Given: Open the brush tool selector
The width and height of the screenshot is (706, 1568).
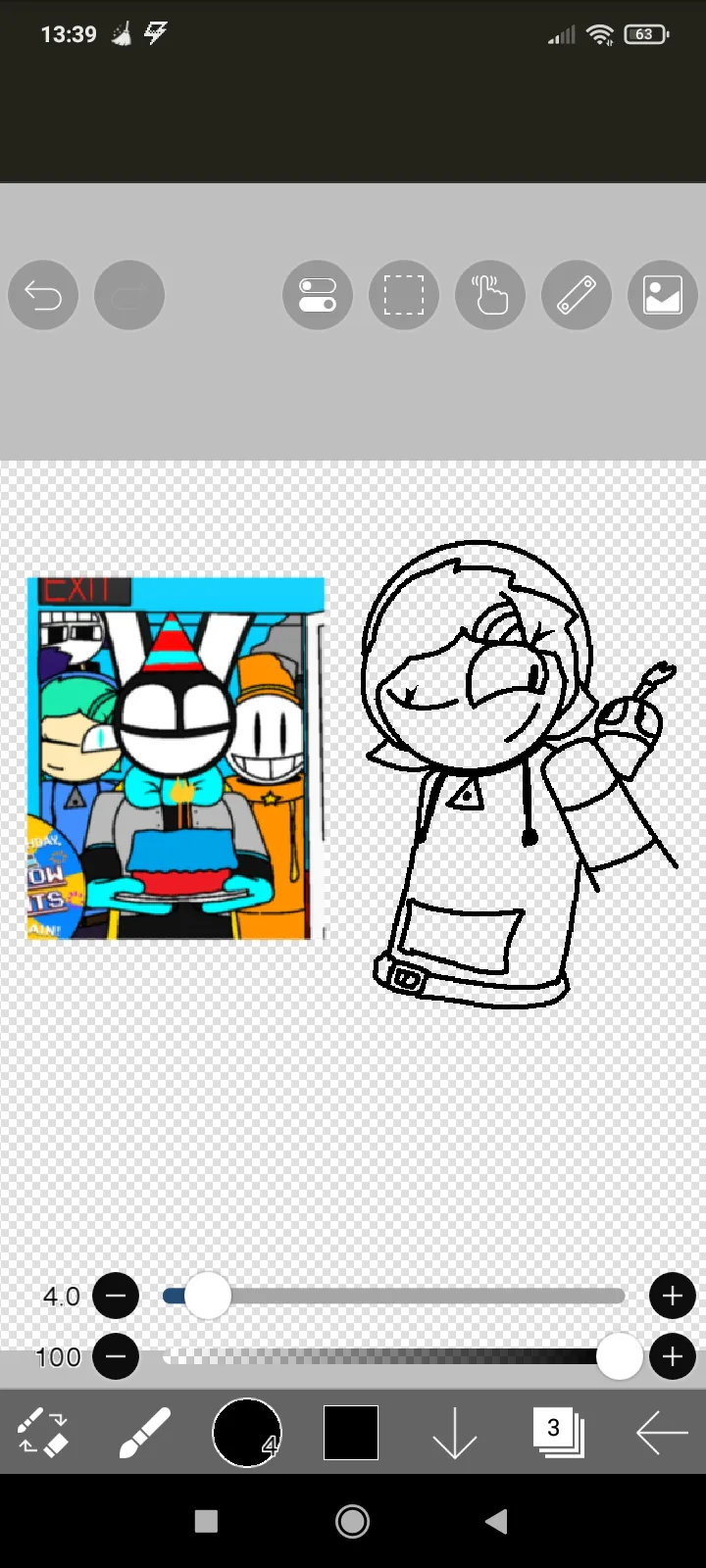Looking at the screenshot, I should [x=145, y=1432].
